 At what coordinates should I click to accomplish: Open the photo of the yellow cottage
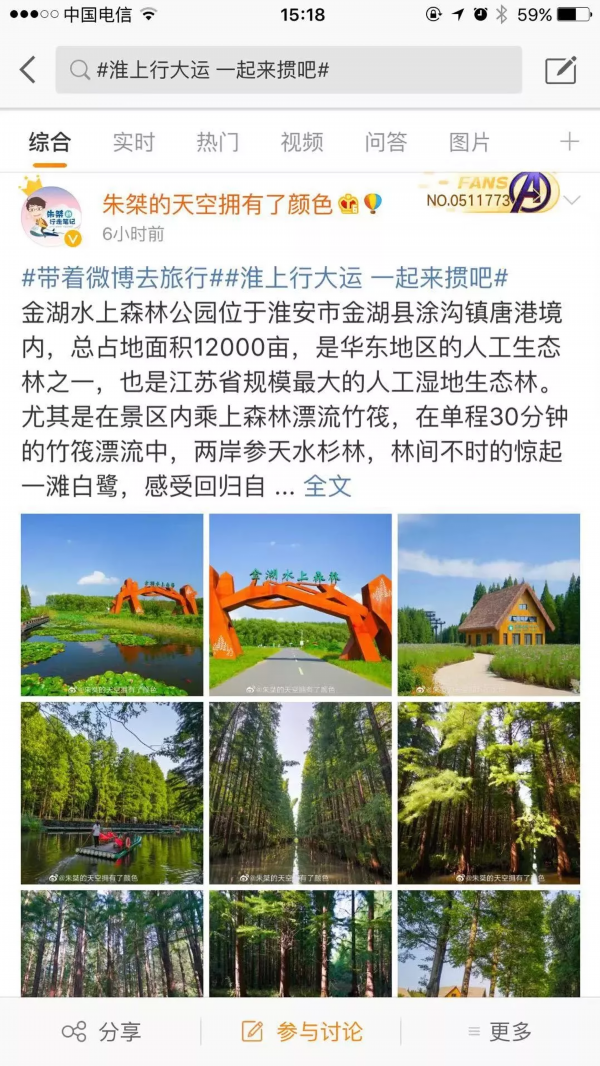(488, 604)
